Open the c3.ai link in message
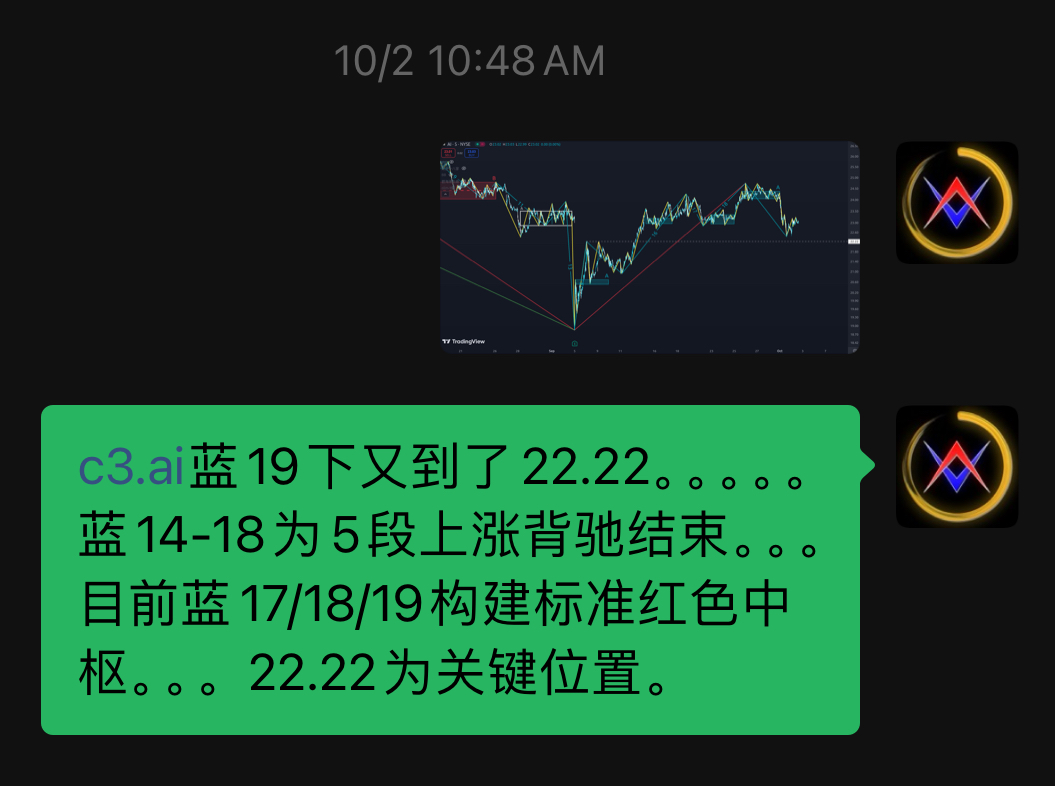This screenshot has width=1055, height=786. [x=131, y=470]
